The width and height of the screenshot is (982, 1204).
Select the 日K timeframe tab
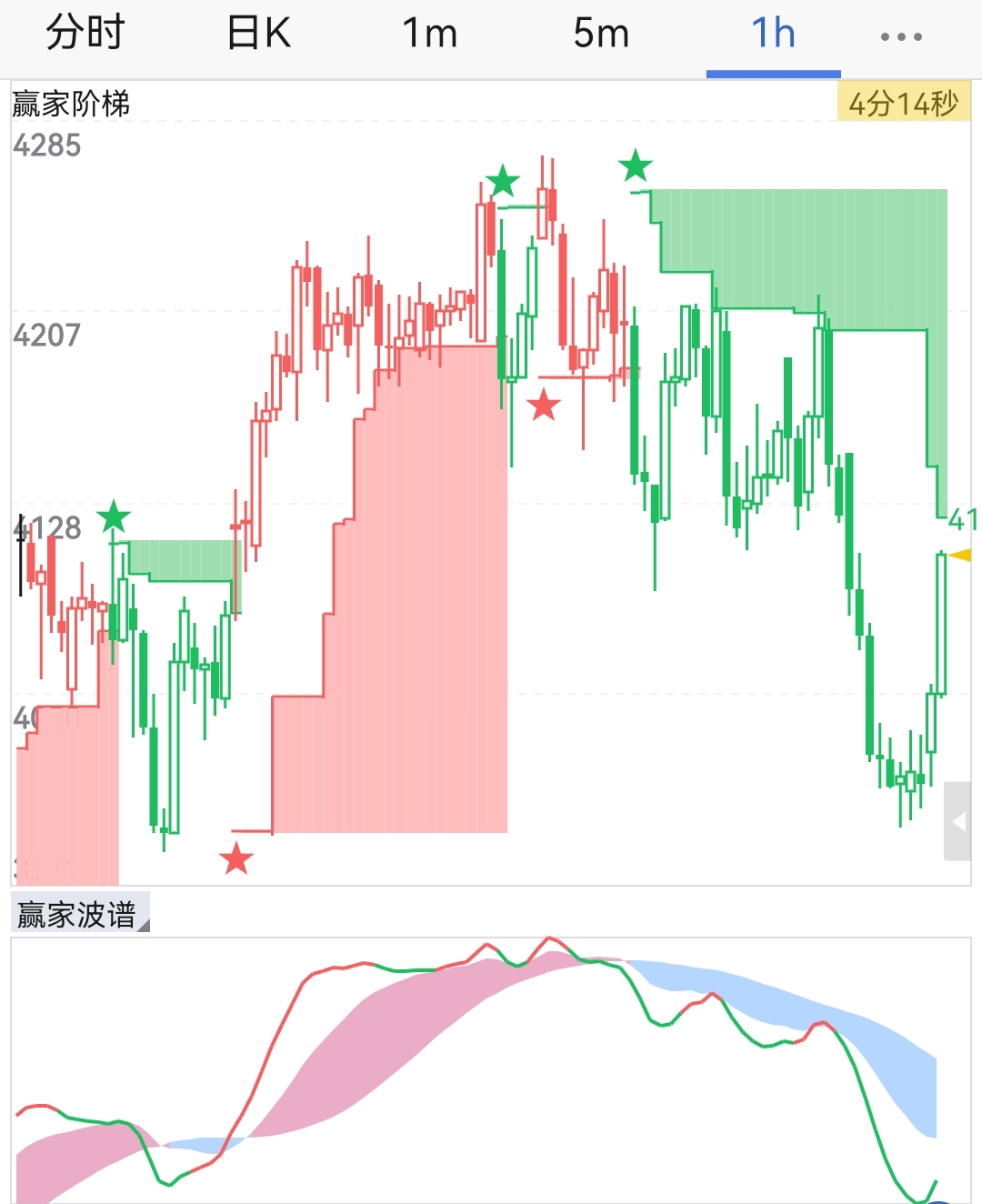tap(258, 35)
